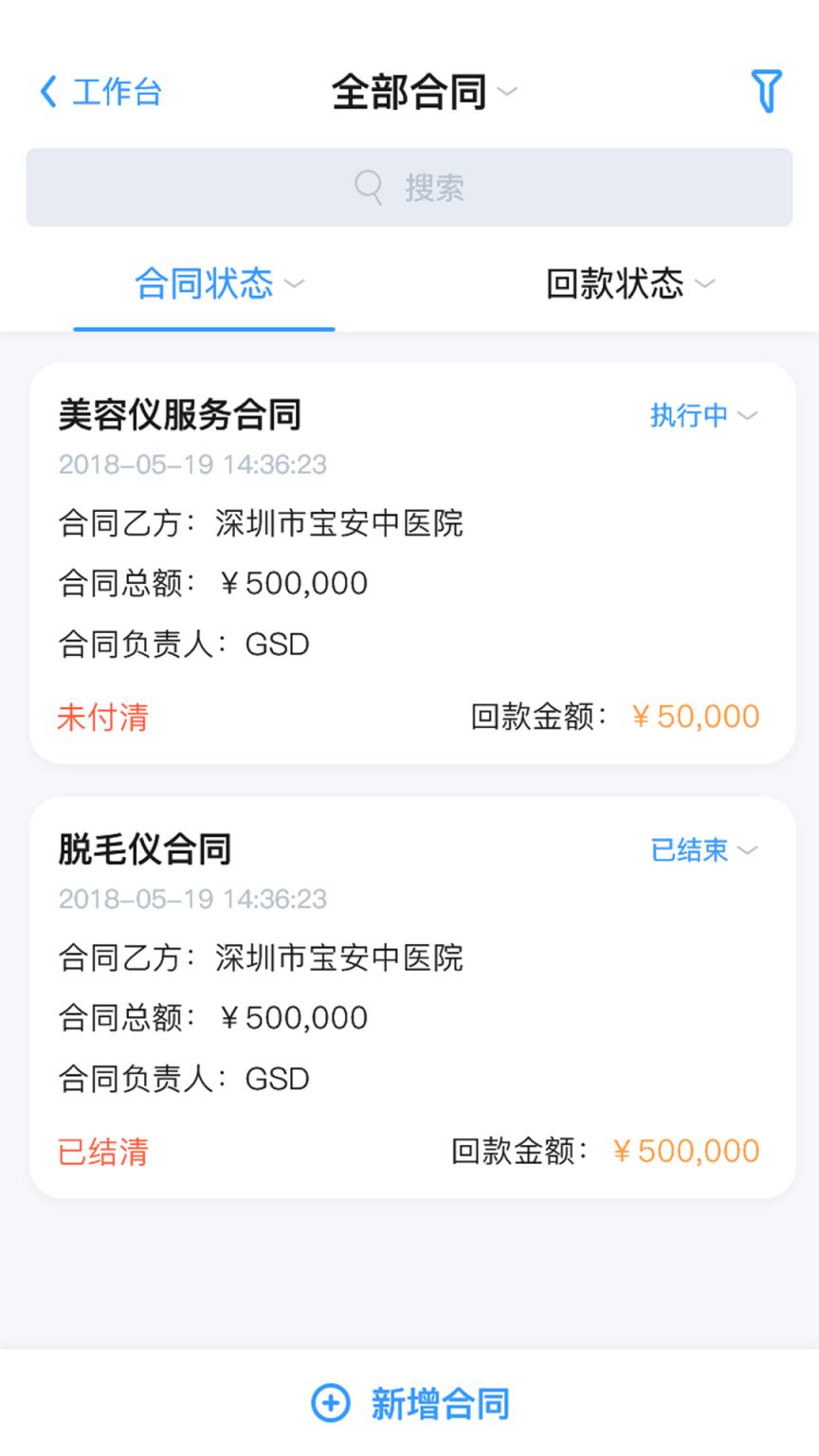The image size is (819, 1456).
Task: Click the 已结清 status label
Action: (102, 1152)
